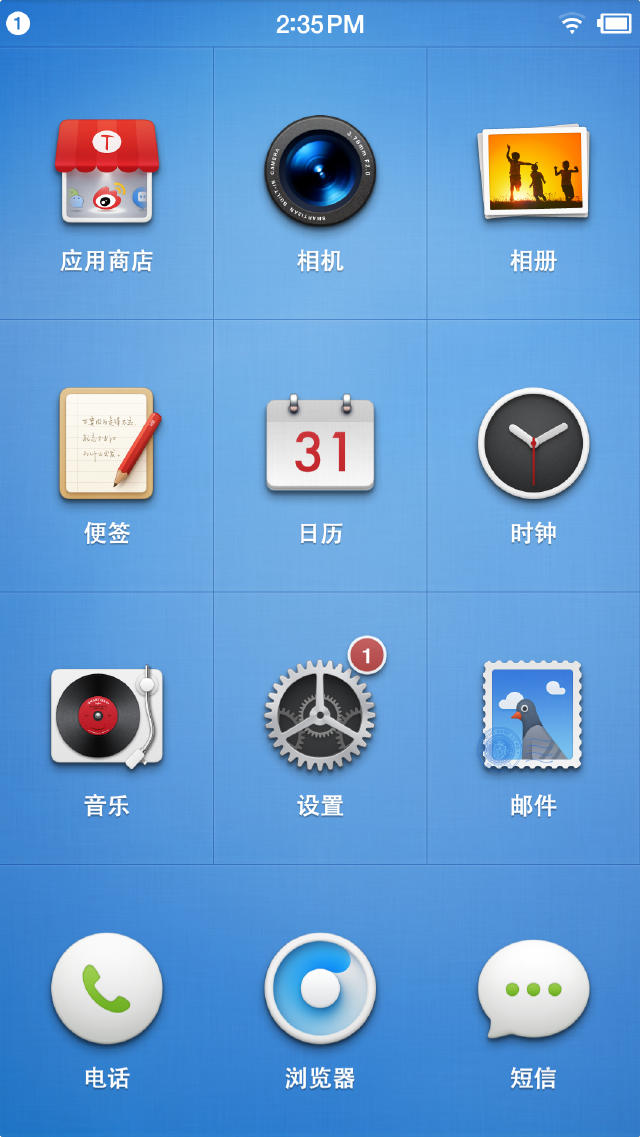Open the 邮件 mail app
640x1137 pixels.
click(533, 716)
